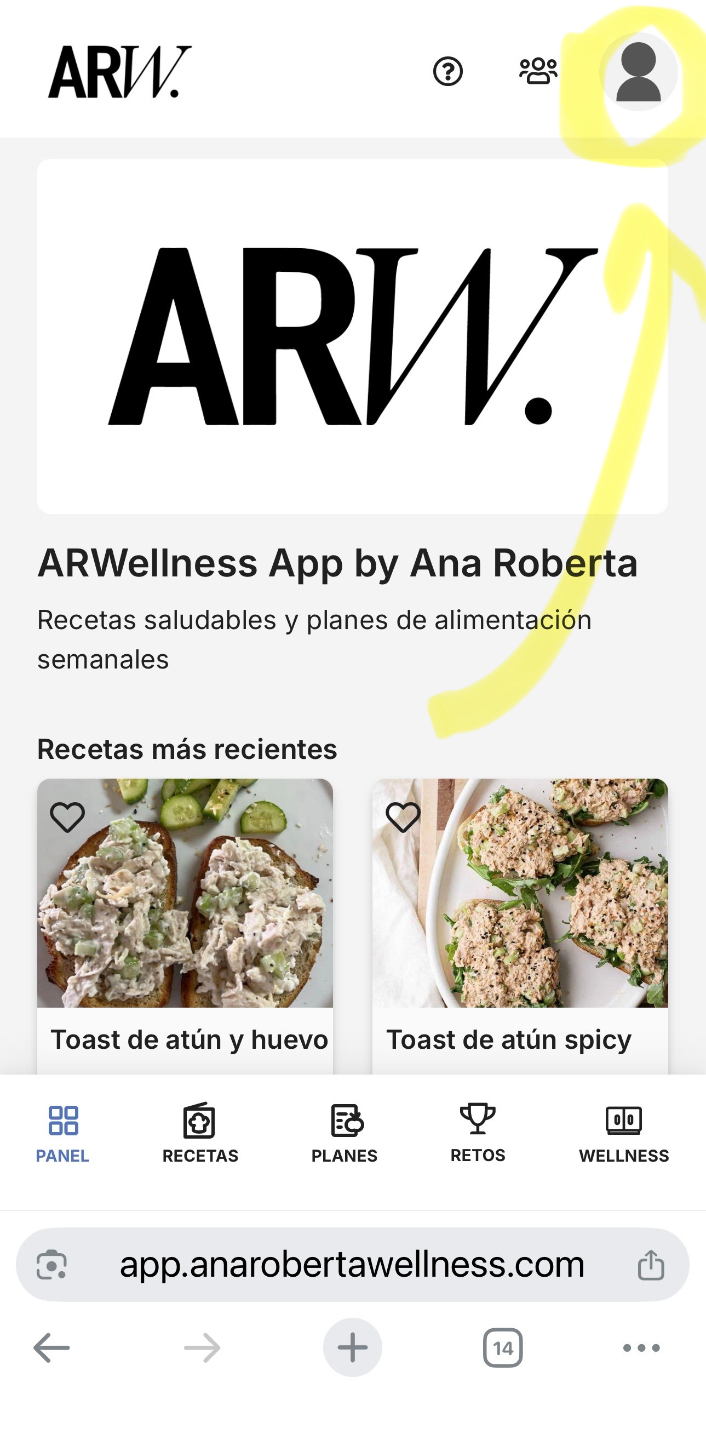Switch to the Wellness tab
706x1440 pixels.
tap(624, 1134)
